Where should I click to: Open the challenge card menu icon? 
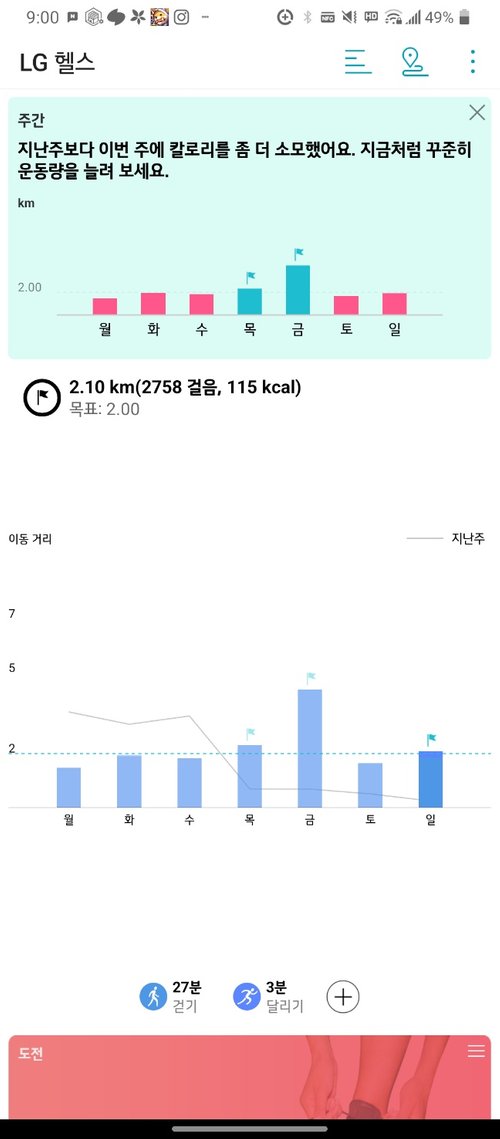point(476,1051)
